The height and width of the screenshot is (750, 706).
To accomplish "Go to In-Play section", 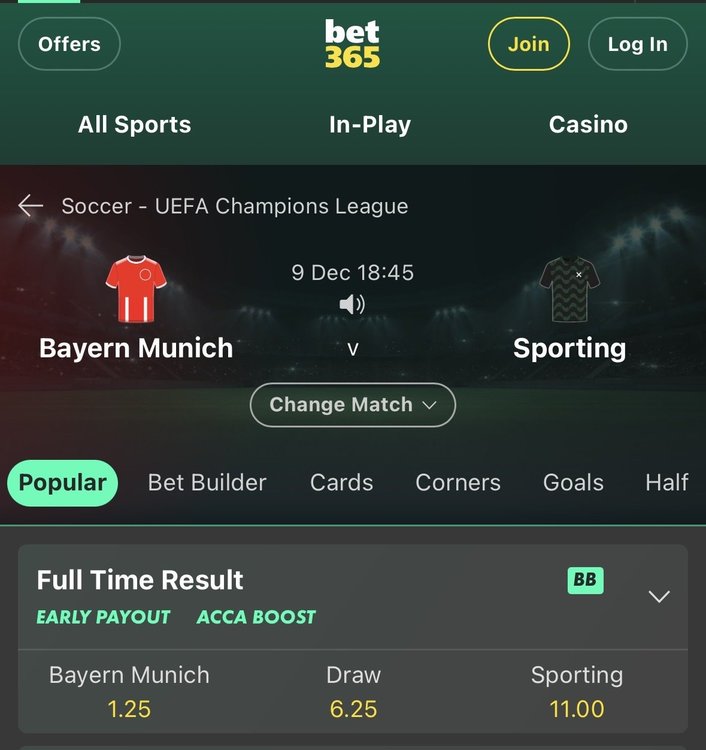I will (369, 125).
